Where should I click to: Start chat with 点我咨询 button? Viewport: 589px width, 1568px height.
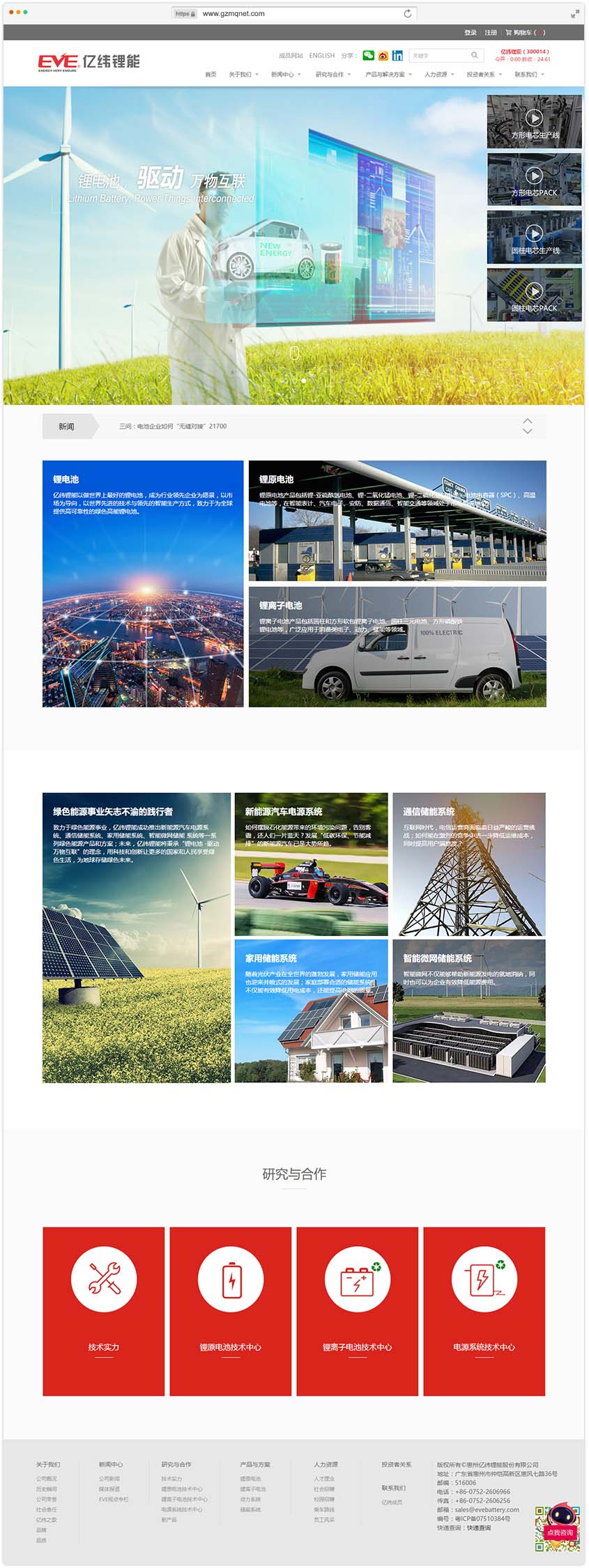[560, 1532]
